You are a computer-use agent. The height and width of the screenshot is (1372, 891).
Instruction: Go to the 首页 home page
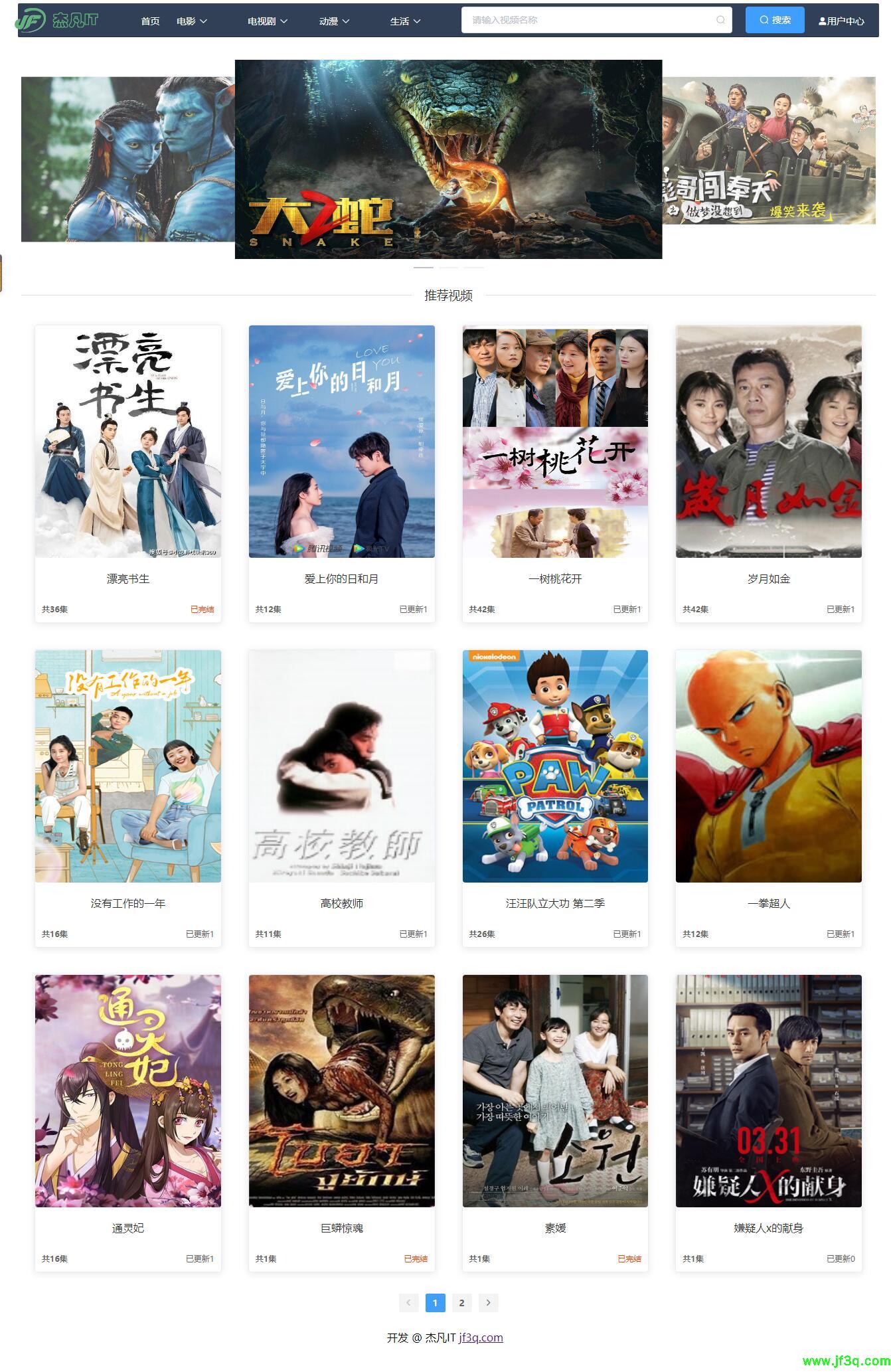tap(150, 21)
